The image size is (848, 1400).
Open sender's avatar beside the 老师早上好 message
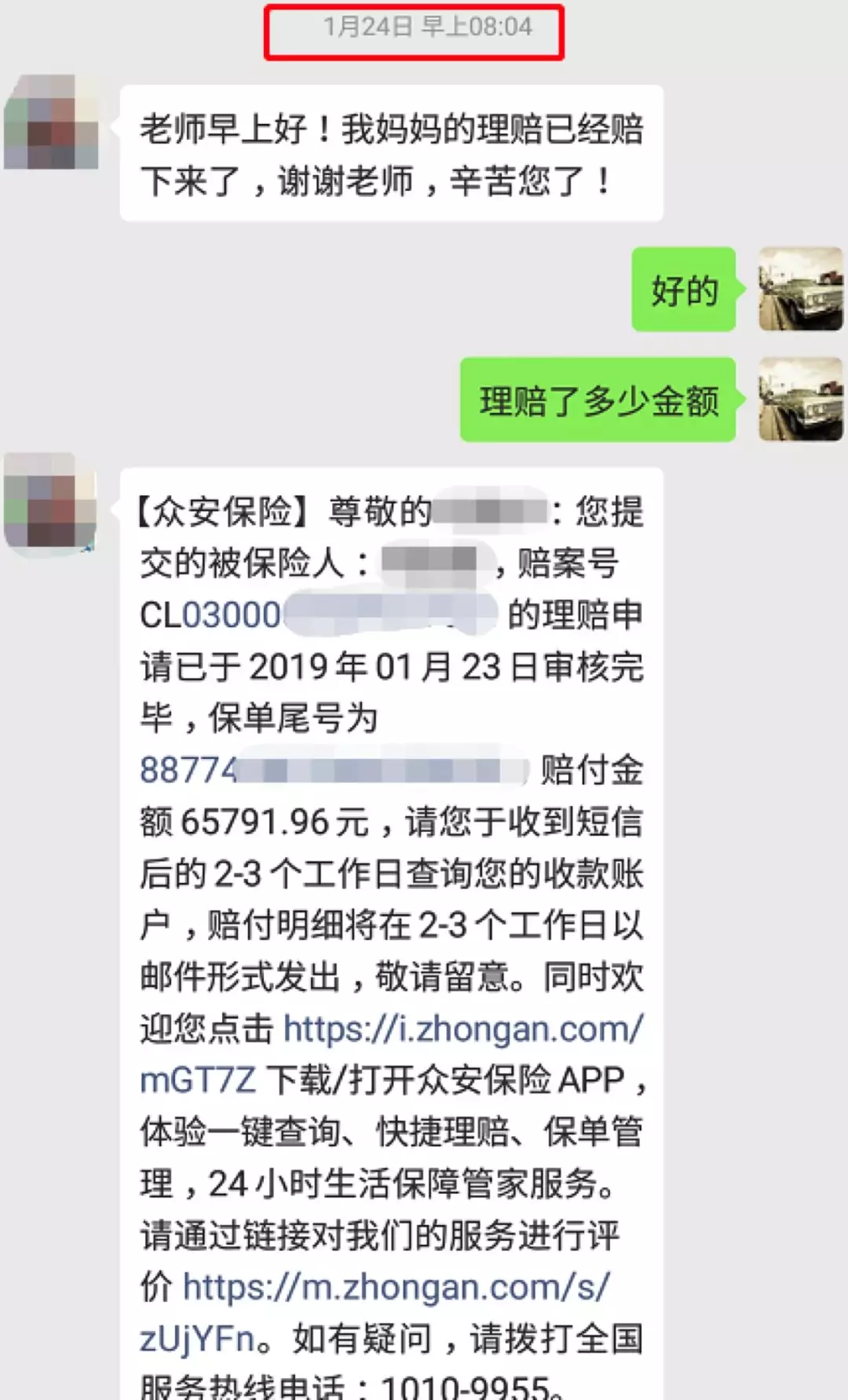[x=51, y=122]
